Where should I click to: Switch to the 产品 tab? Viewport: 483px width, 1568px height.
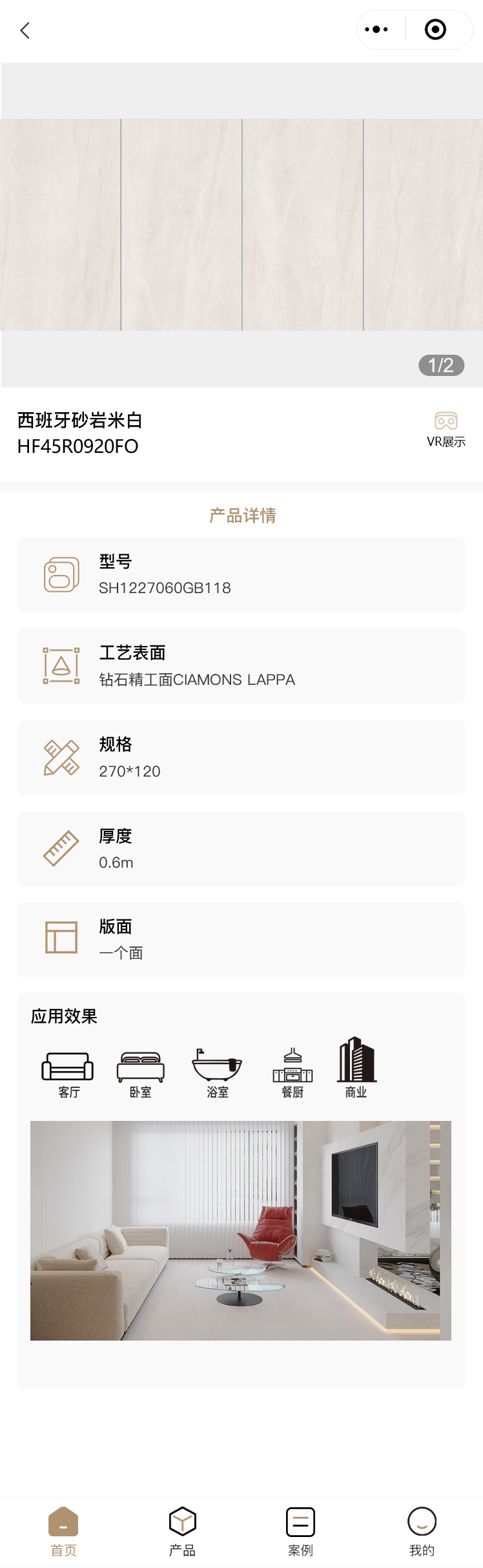point(182,1531)
